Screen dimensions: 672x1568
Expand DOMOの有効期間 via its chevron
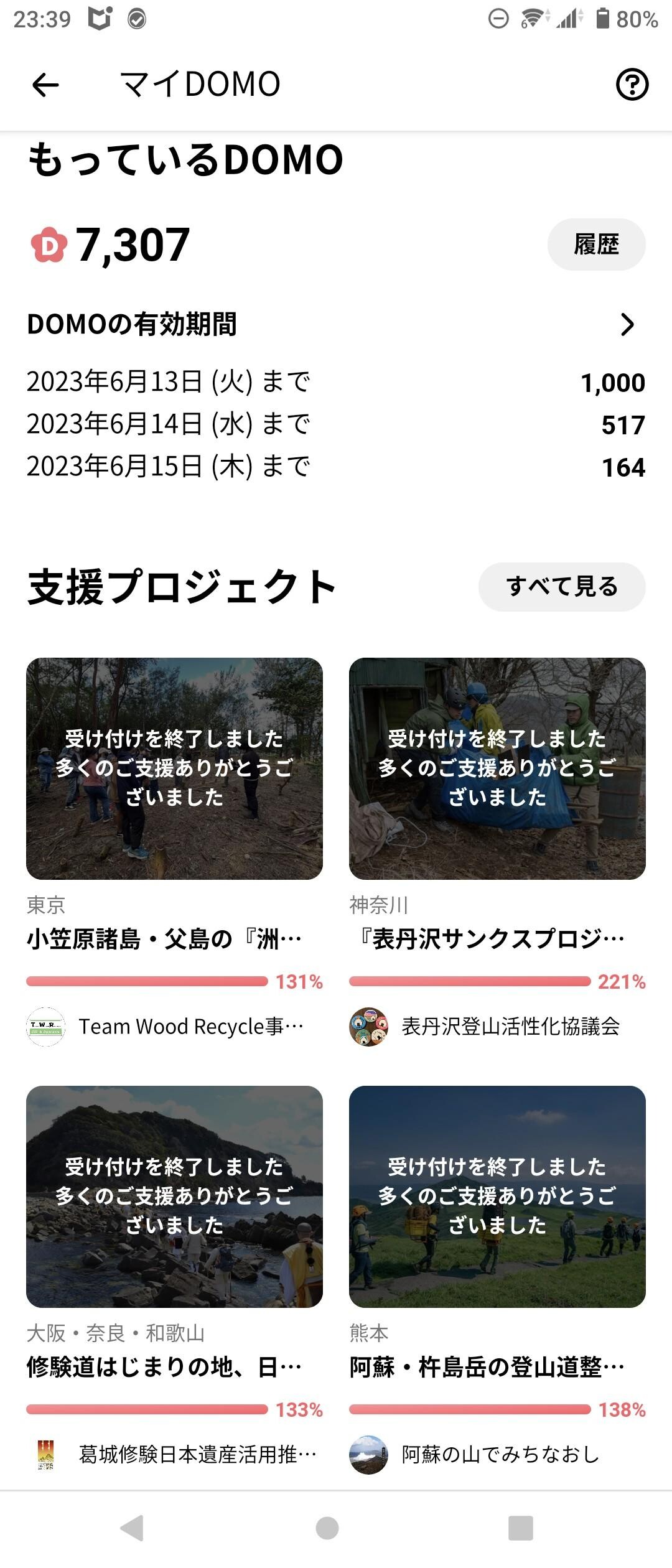(630, 325)
